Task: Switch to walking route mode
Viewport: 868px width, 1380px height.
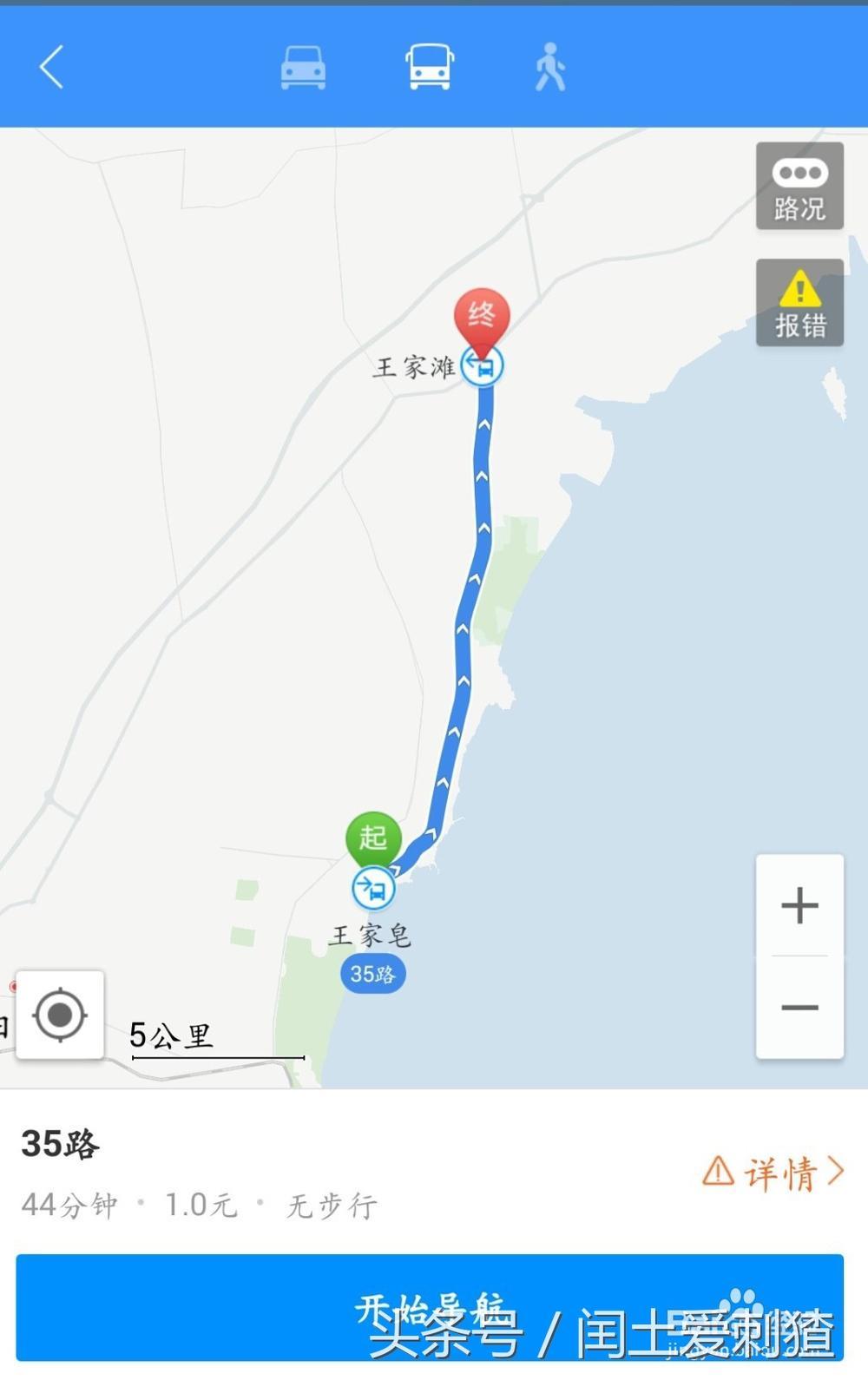Action: tap(550, 67)
